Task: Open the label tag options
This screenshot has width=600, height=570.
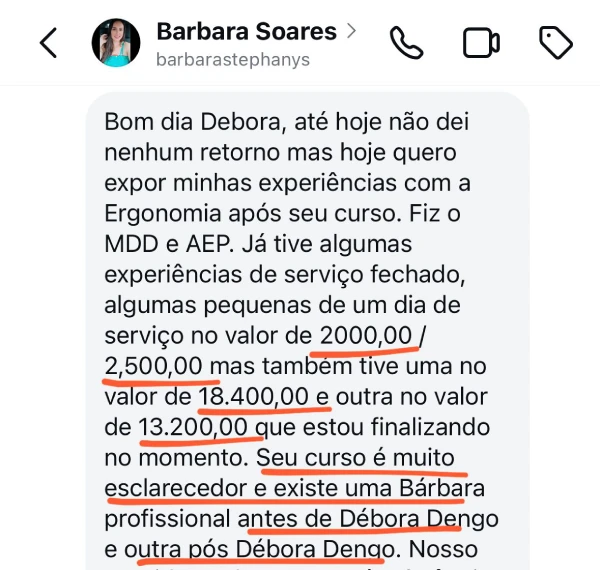Action: coord(555,43)
